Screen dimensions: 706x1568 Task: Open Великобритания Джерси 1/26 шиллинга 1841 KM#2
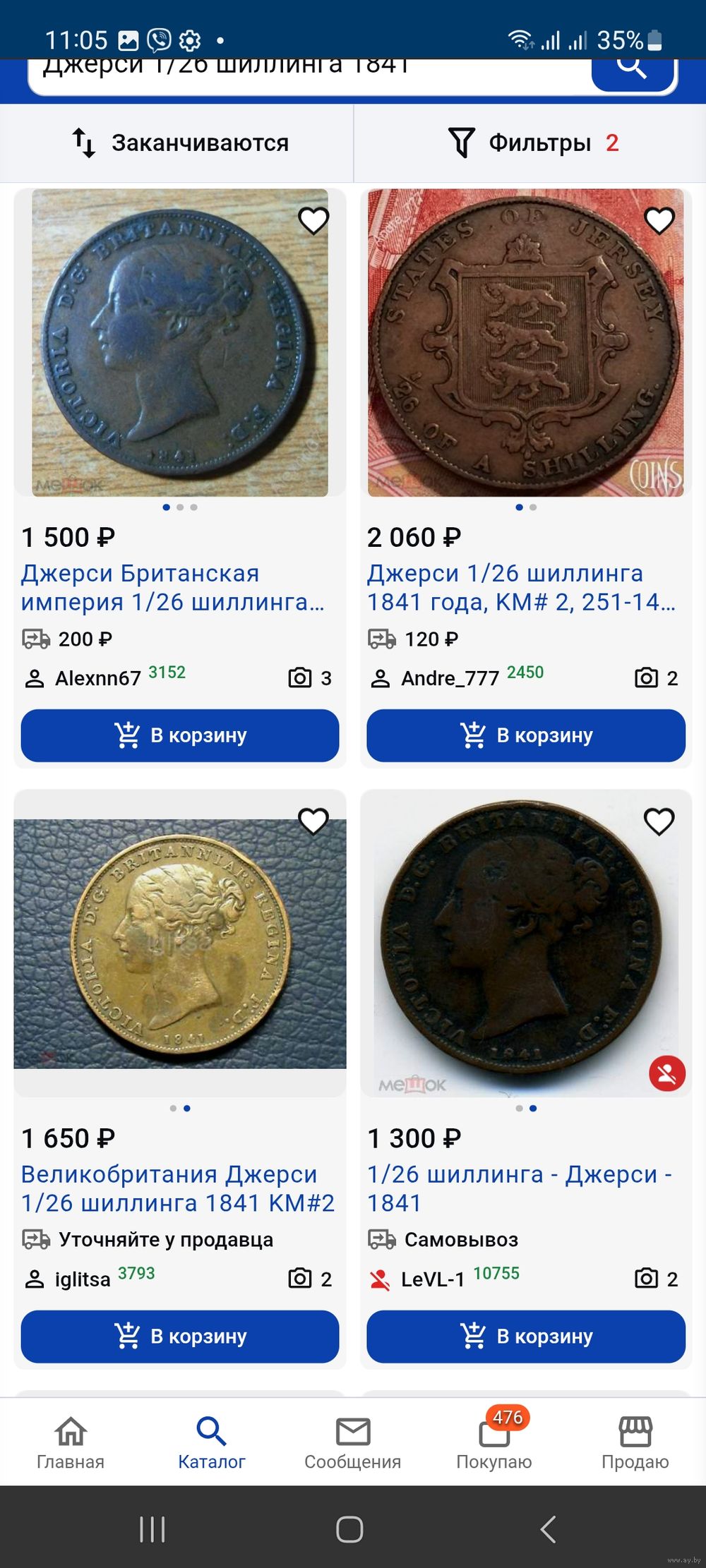178,1188
